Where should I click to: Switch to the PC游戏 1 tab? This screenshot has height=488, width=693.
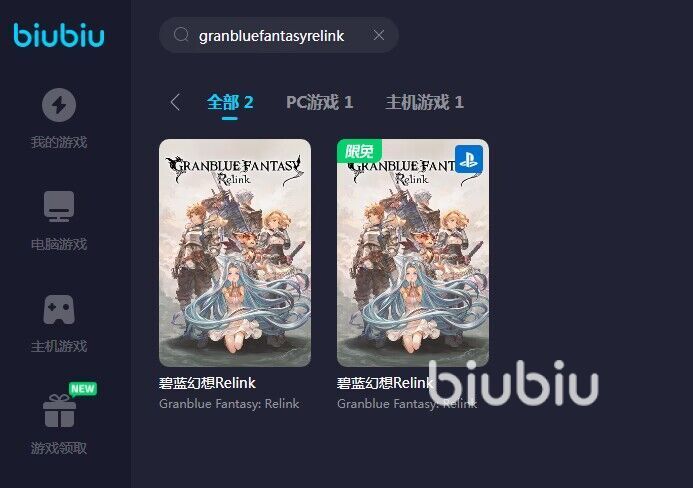[x=319, y=102]
